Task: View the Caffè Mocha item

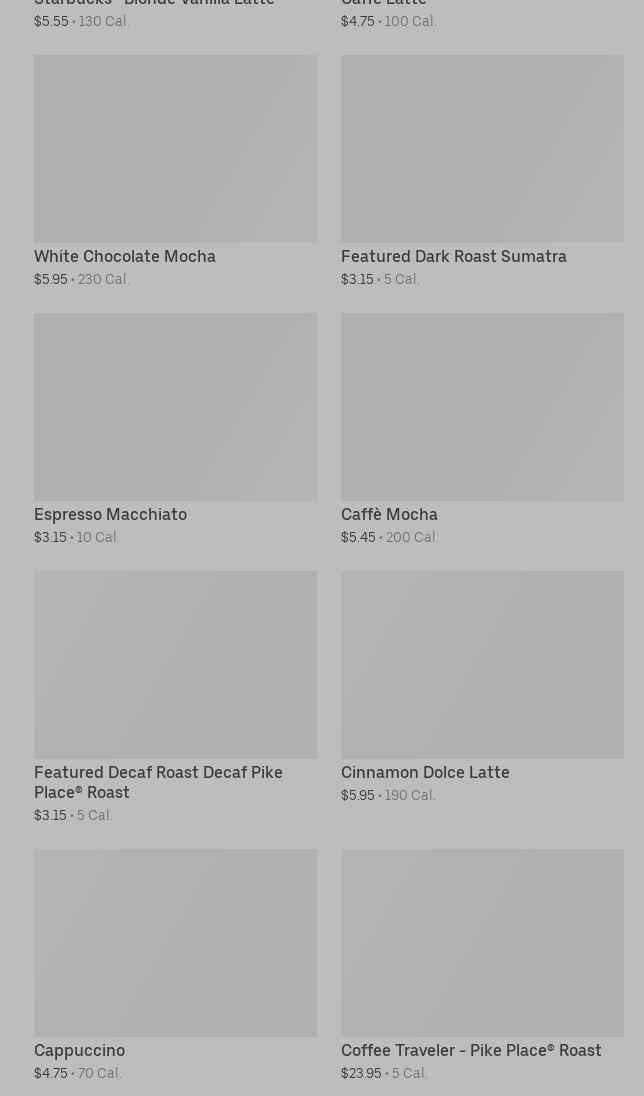Action: 482,429
